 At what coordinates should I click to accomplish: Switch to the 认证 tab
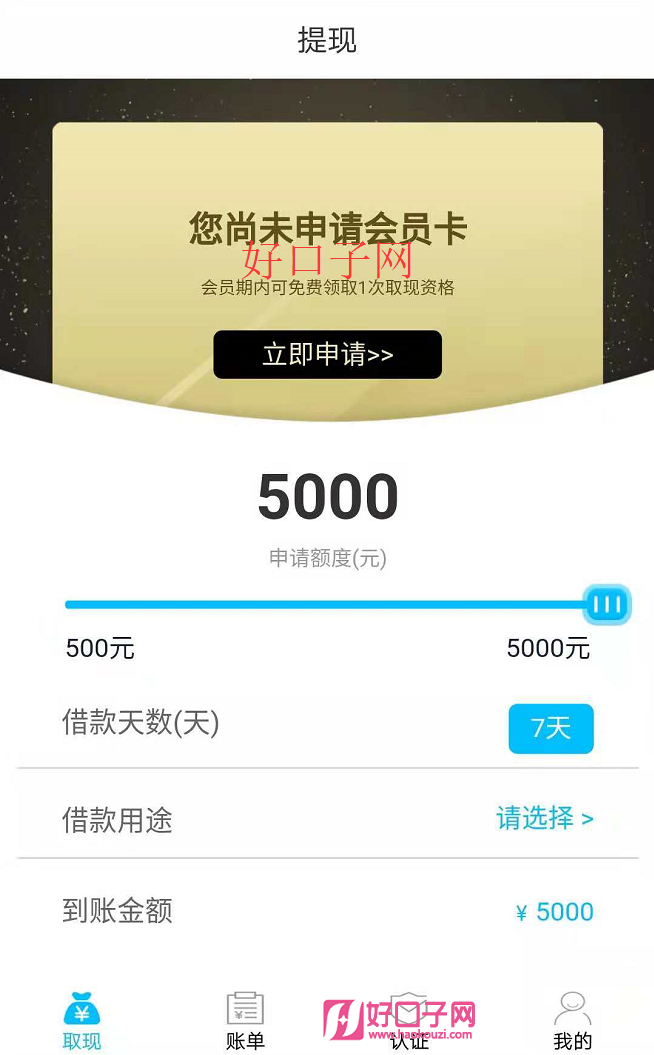click(x=409, y=1021)
